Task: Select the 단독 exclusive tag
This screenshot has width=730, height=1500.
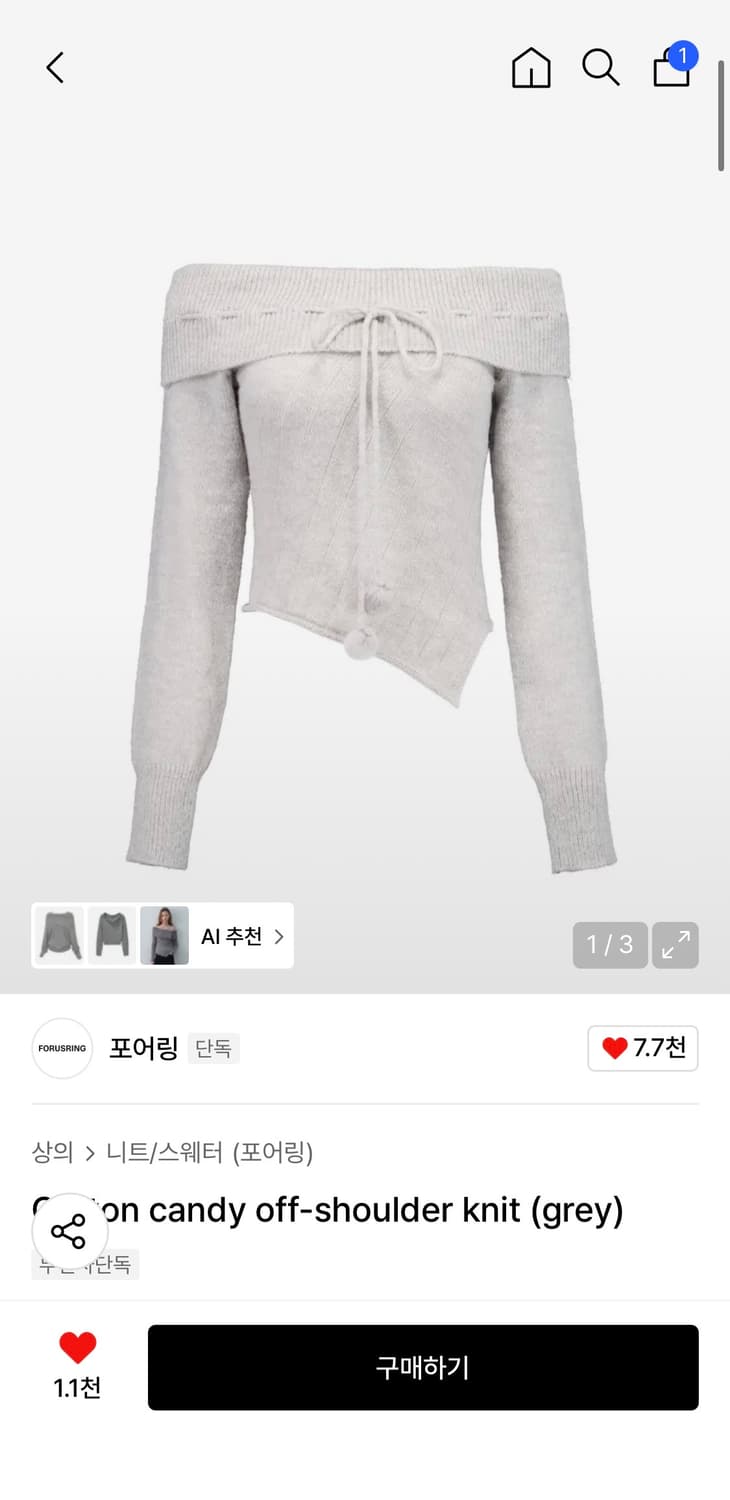Action: 213,1049
